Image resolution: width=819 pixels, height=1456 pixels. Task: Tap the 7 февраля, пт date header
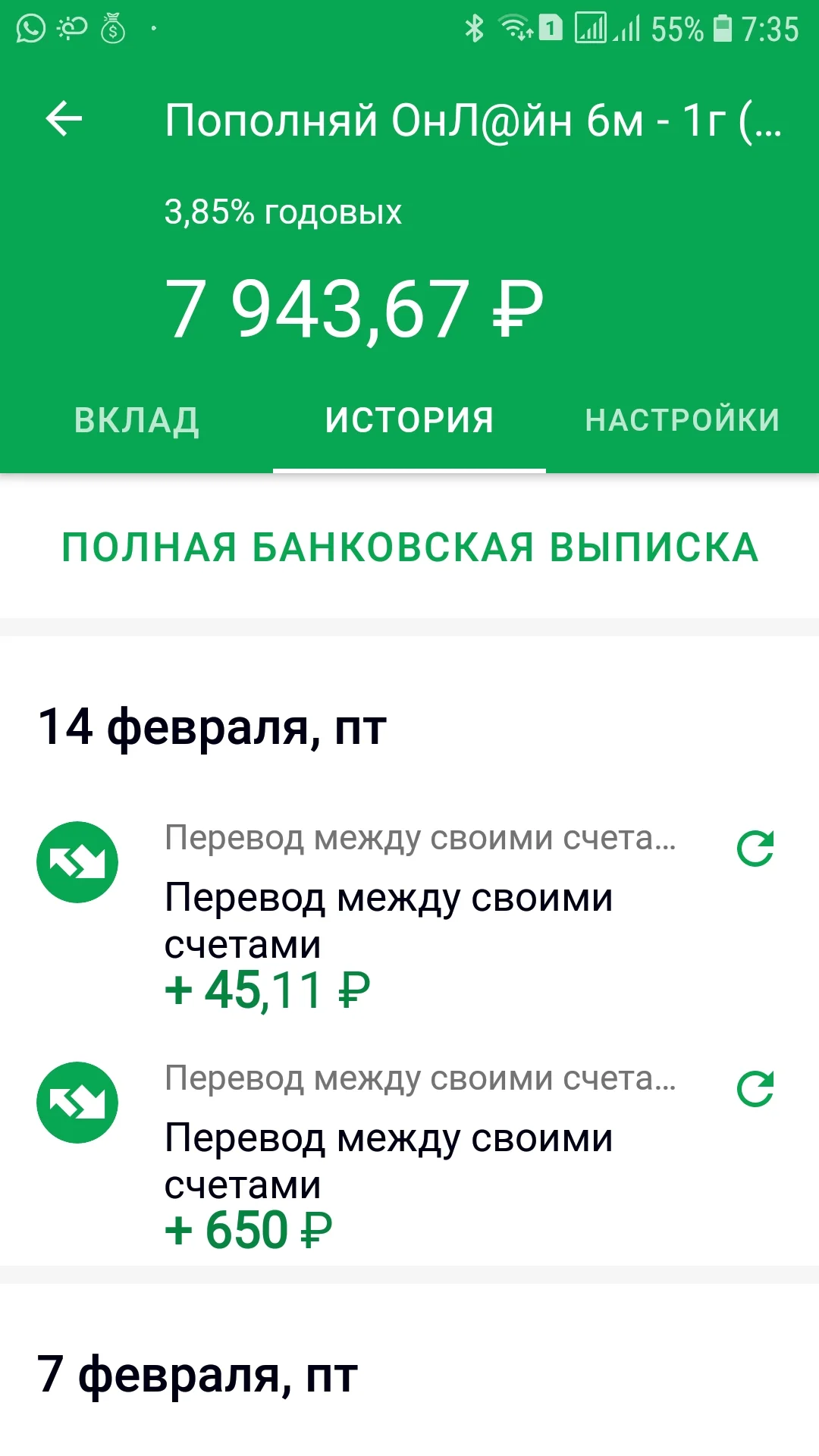197,1376
